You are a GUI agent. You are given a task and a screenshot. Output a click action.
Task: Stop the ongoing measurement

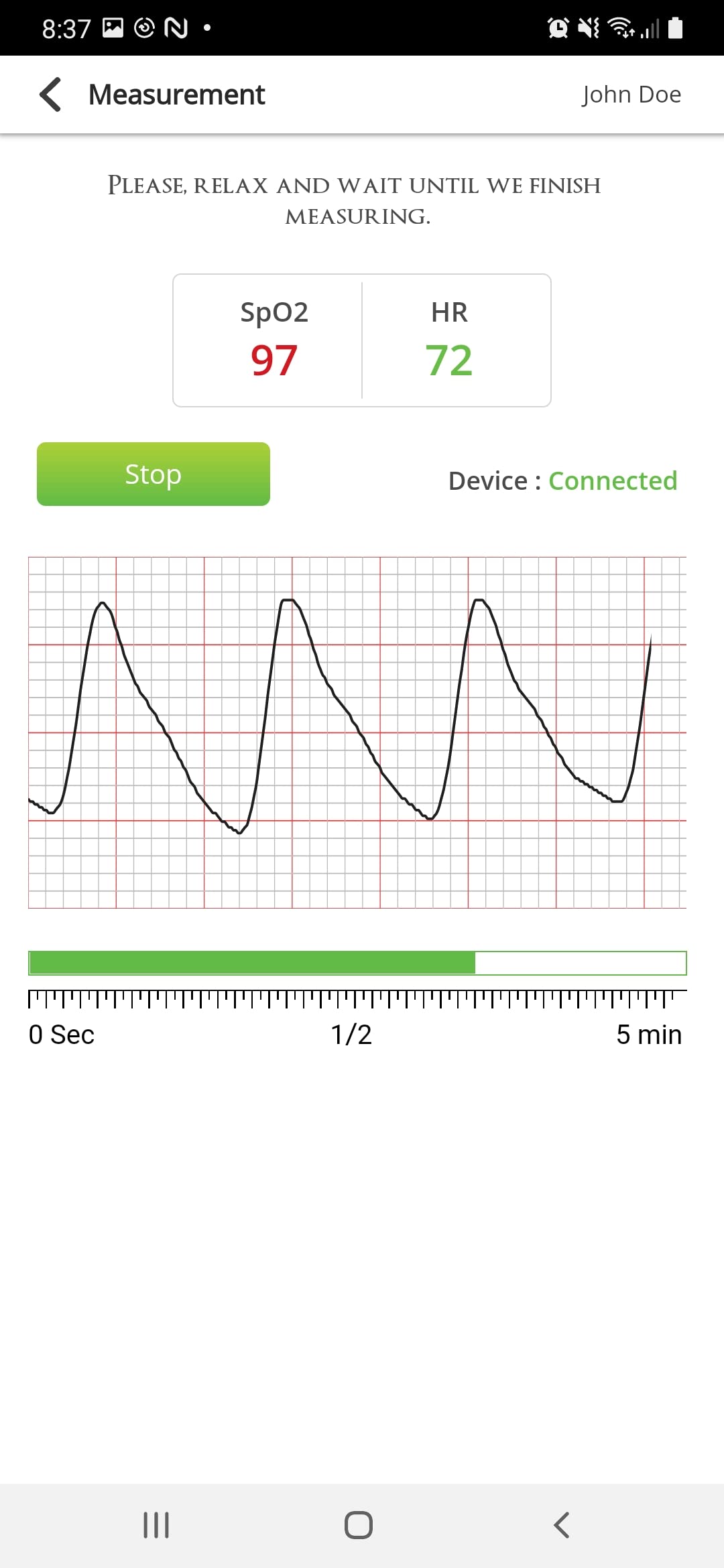tap(154, 474)
